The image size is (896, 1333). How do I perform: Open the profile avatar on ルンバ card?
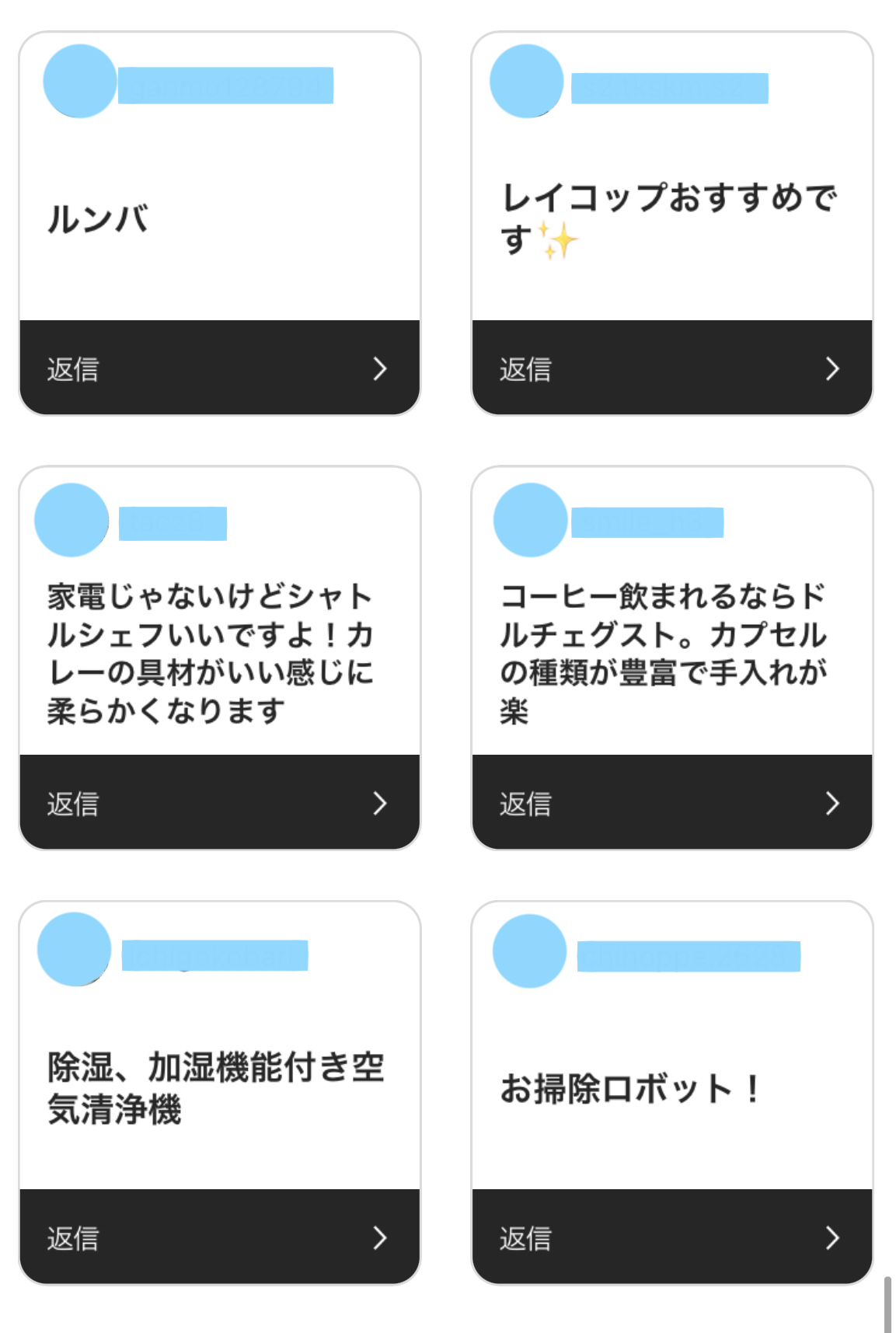tap(80, 82)
